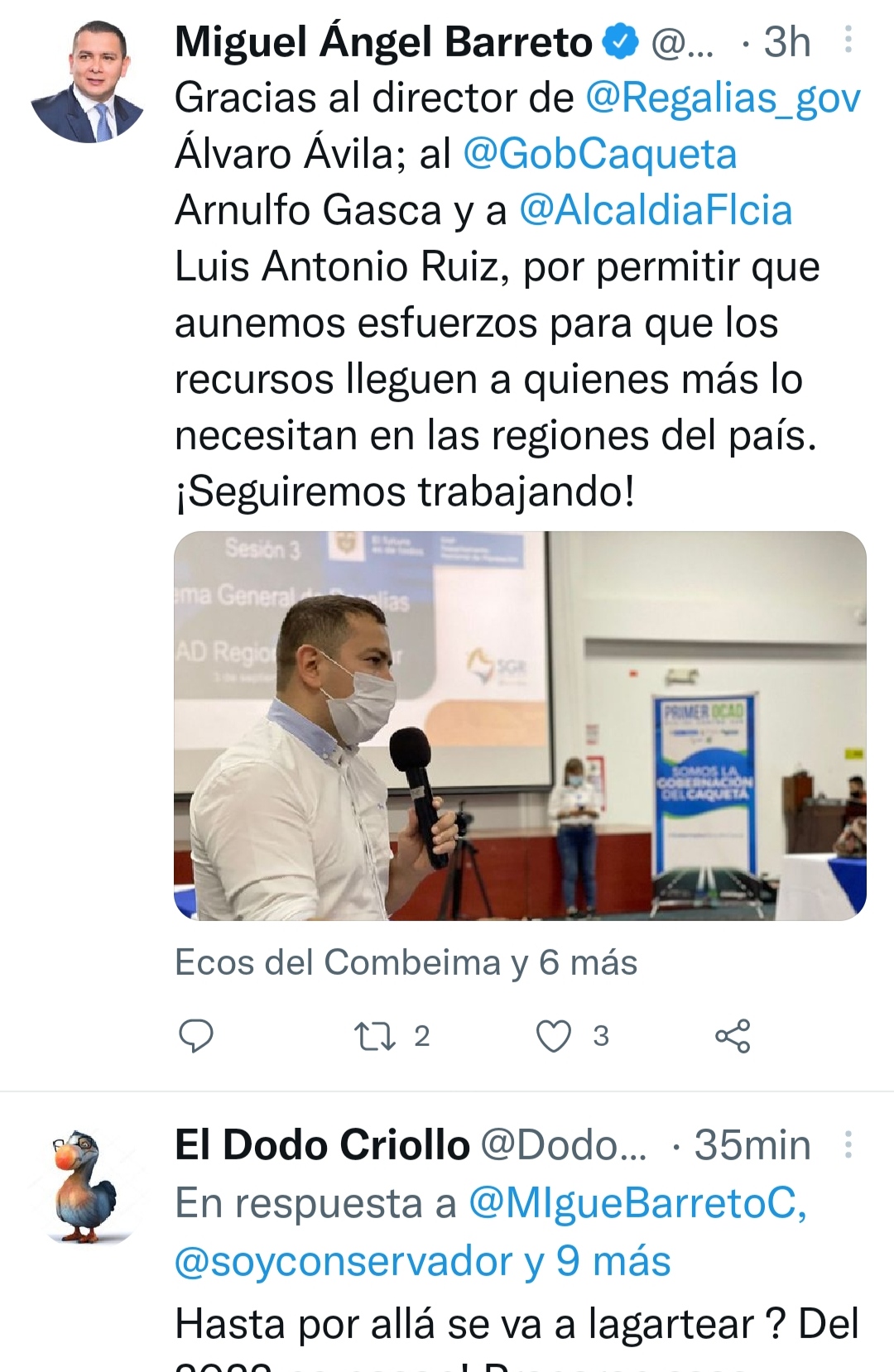Open the @GobCaqueta mention
This screenshot has height=1372, width=894.
(599, 154)
